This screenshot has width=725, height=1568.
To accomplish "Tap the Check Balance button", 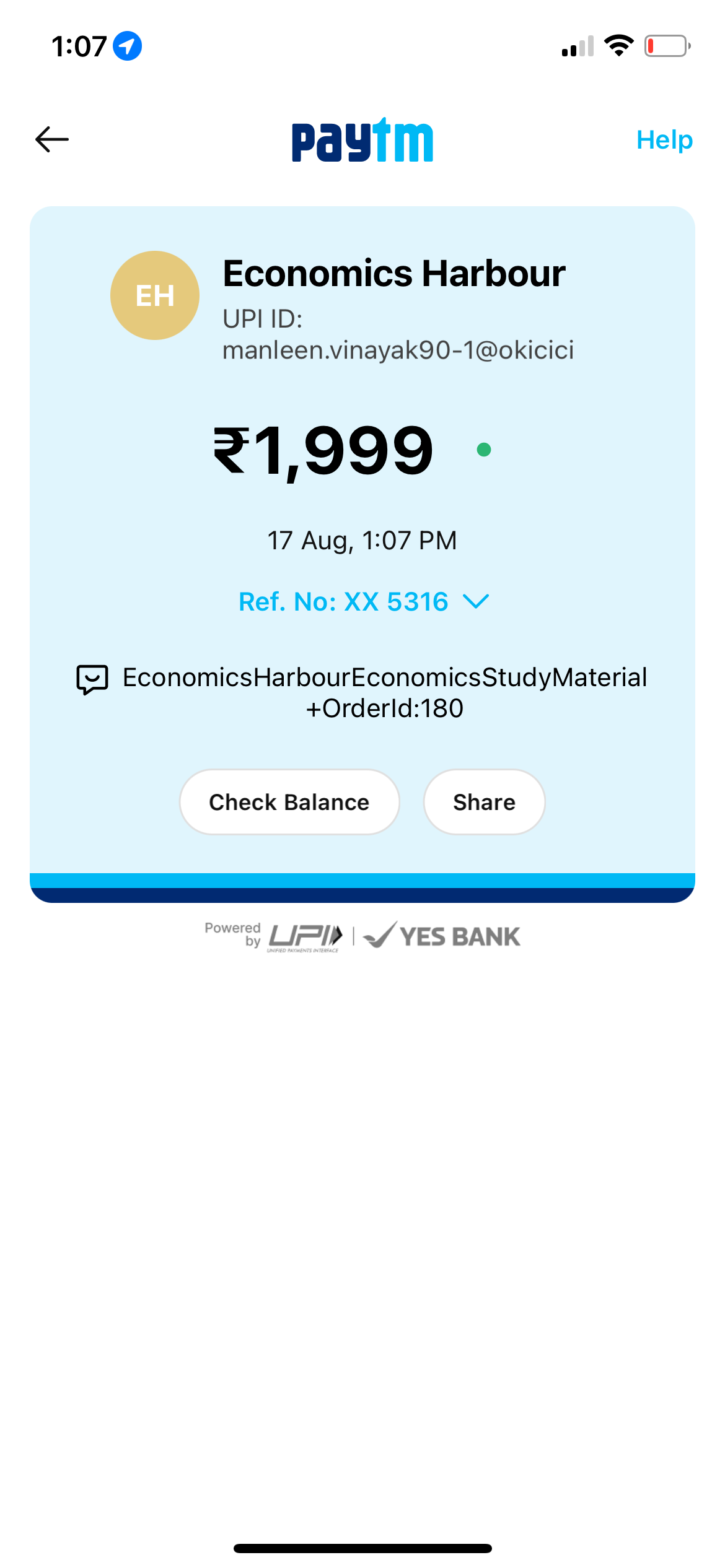I will pyautogui.click(x=289, y=802).
